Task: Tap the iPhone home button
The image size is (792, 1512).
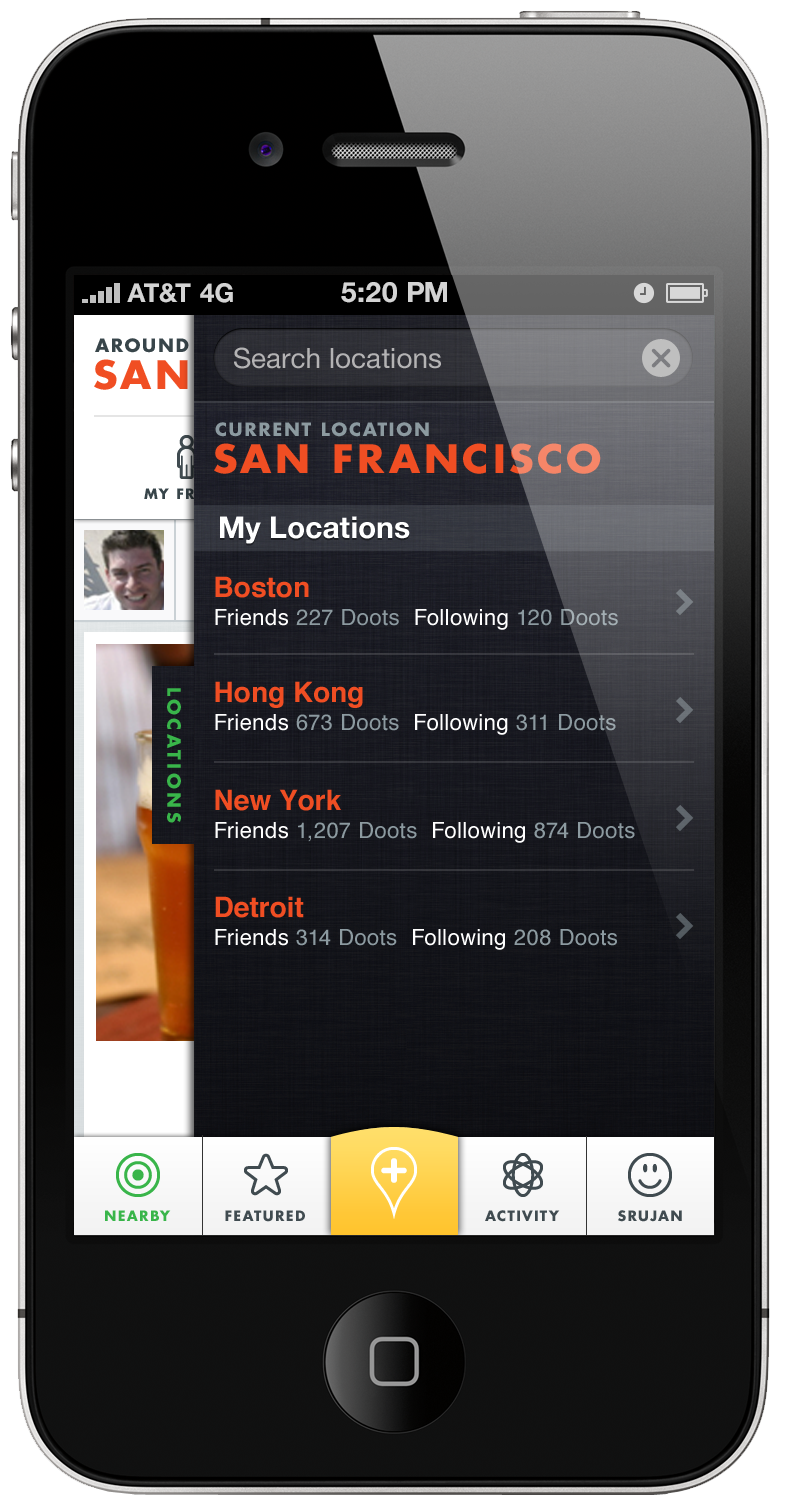Action: point(394,1361)
